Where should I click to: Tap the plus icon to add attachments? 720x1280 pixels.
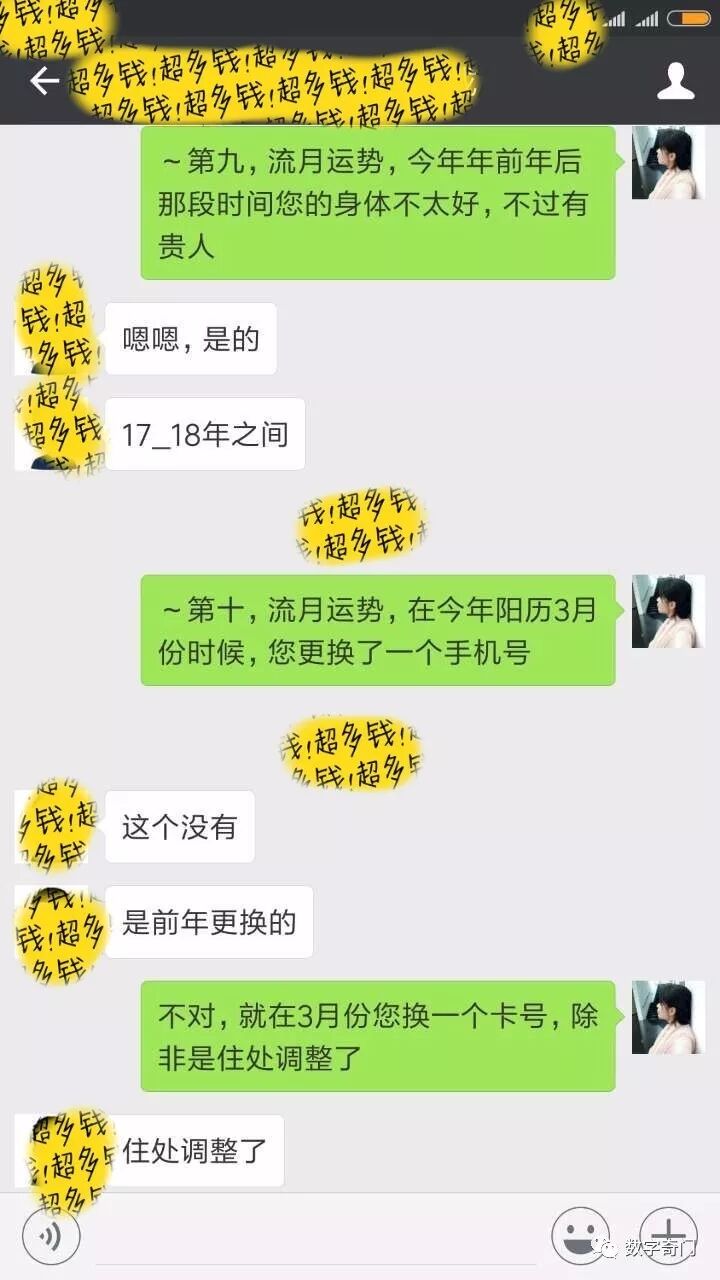point(666,1235)
